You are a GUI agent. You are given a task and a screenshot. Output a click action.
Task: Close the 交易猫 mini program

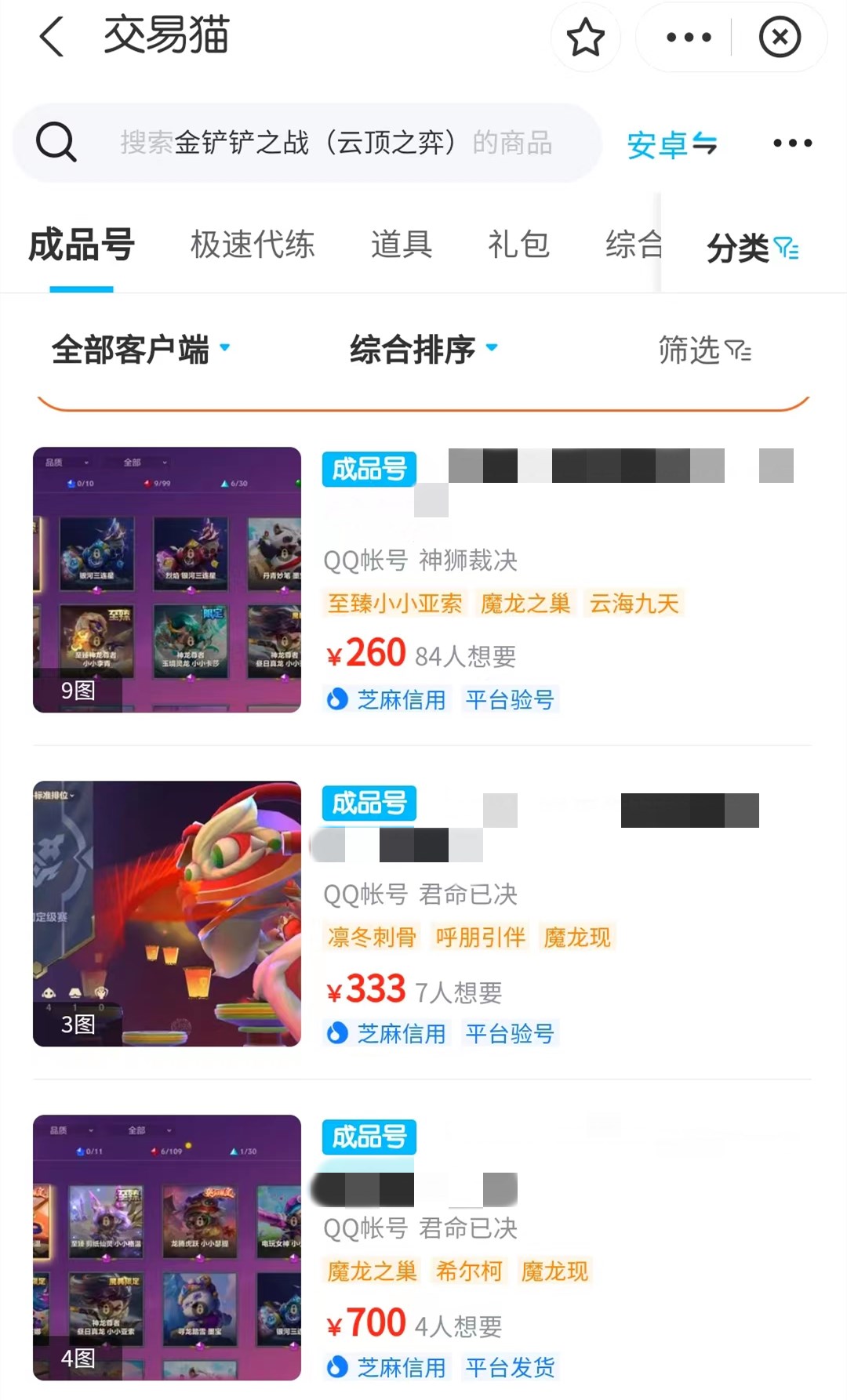[x=779, y=38]
